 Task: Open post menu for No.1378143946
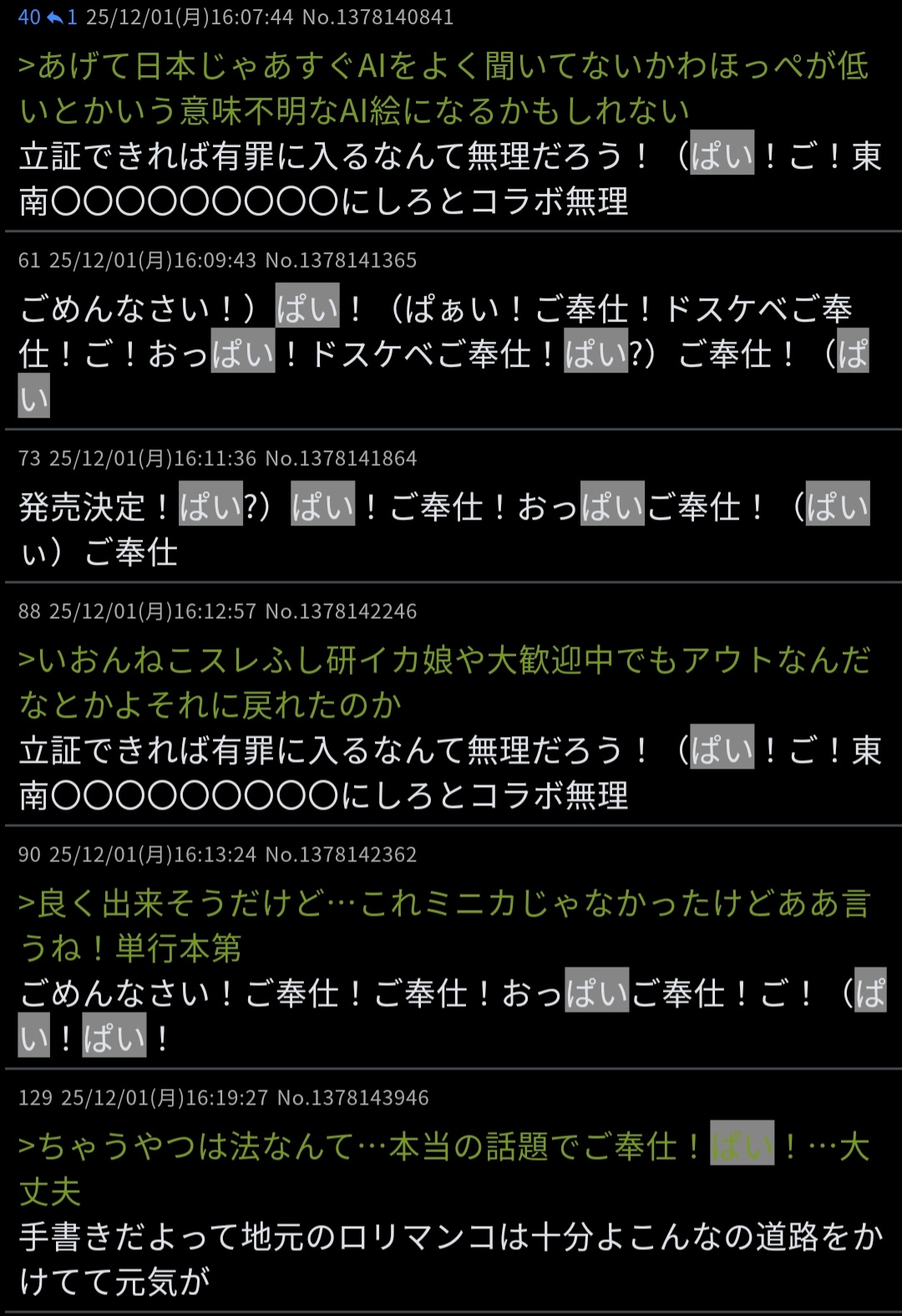pyautogui.click(x=352, y=1098)
